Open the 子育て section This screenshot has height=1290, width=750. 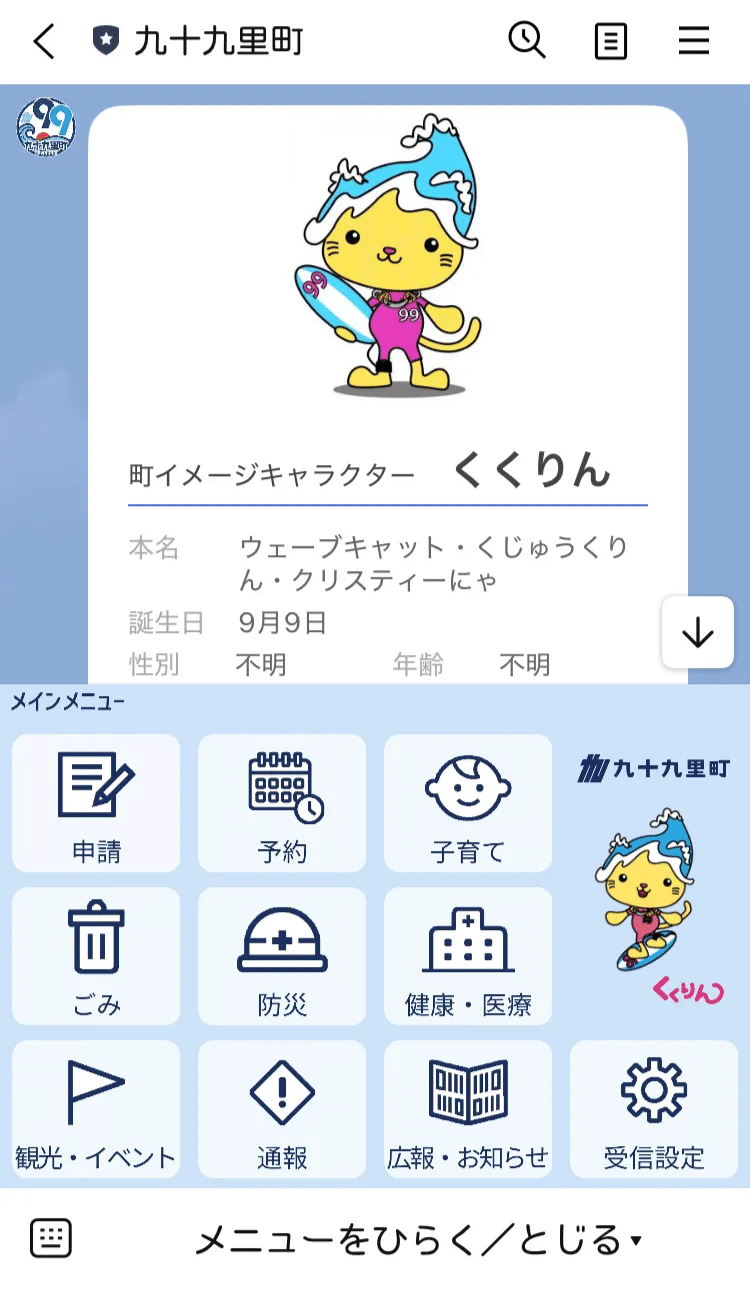pos(468,803)
